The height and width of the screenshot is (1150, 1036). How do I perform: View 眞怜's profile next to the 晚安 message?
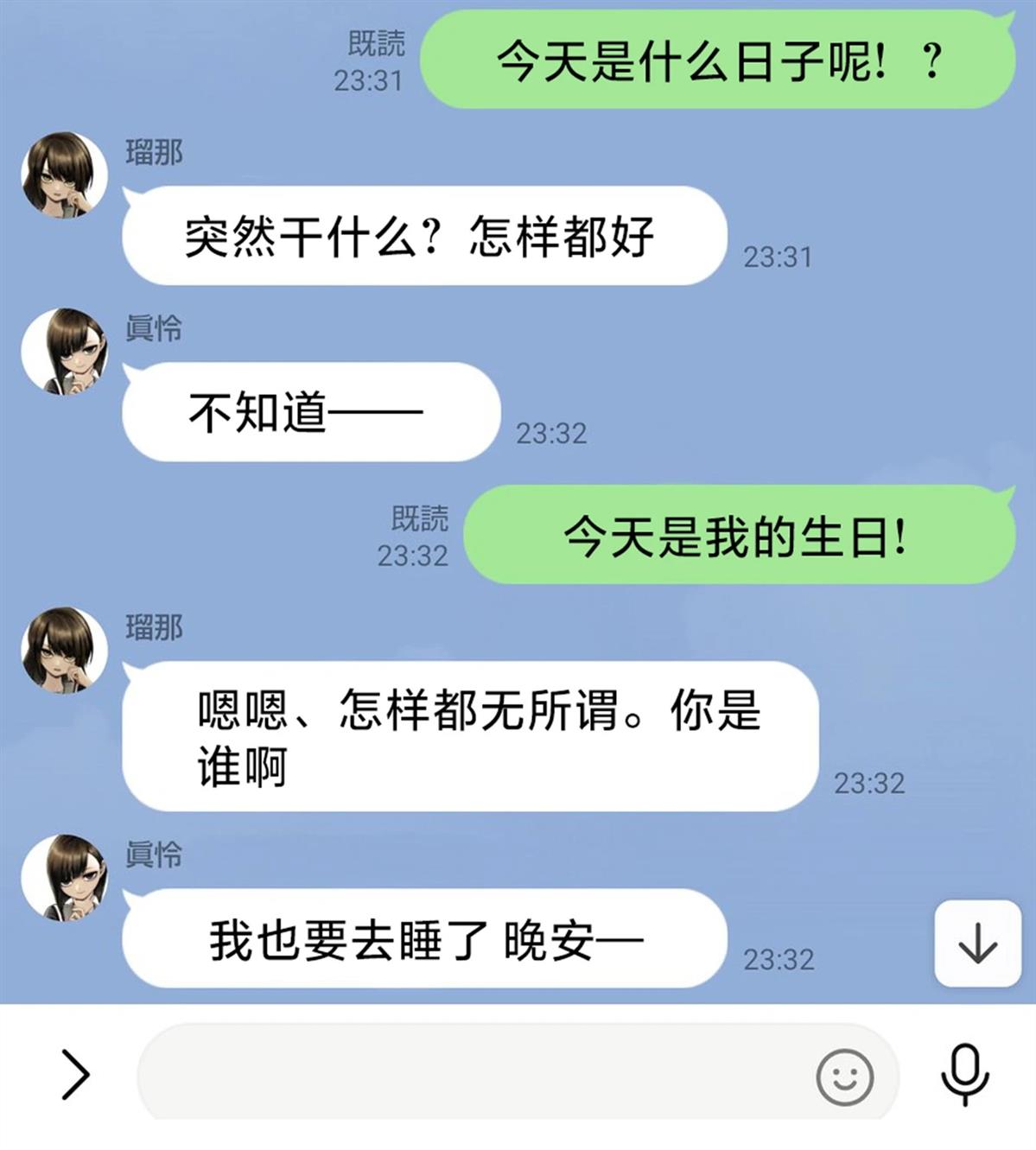64,877
